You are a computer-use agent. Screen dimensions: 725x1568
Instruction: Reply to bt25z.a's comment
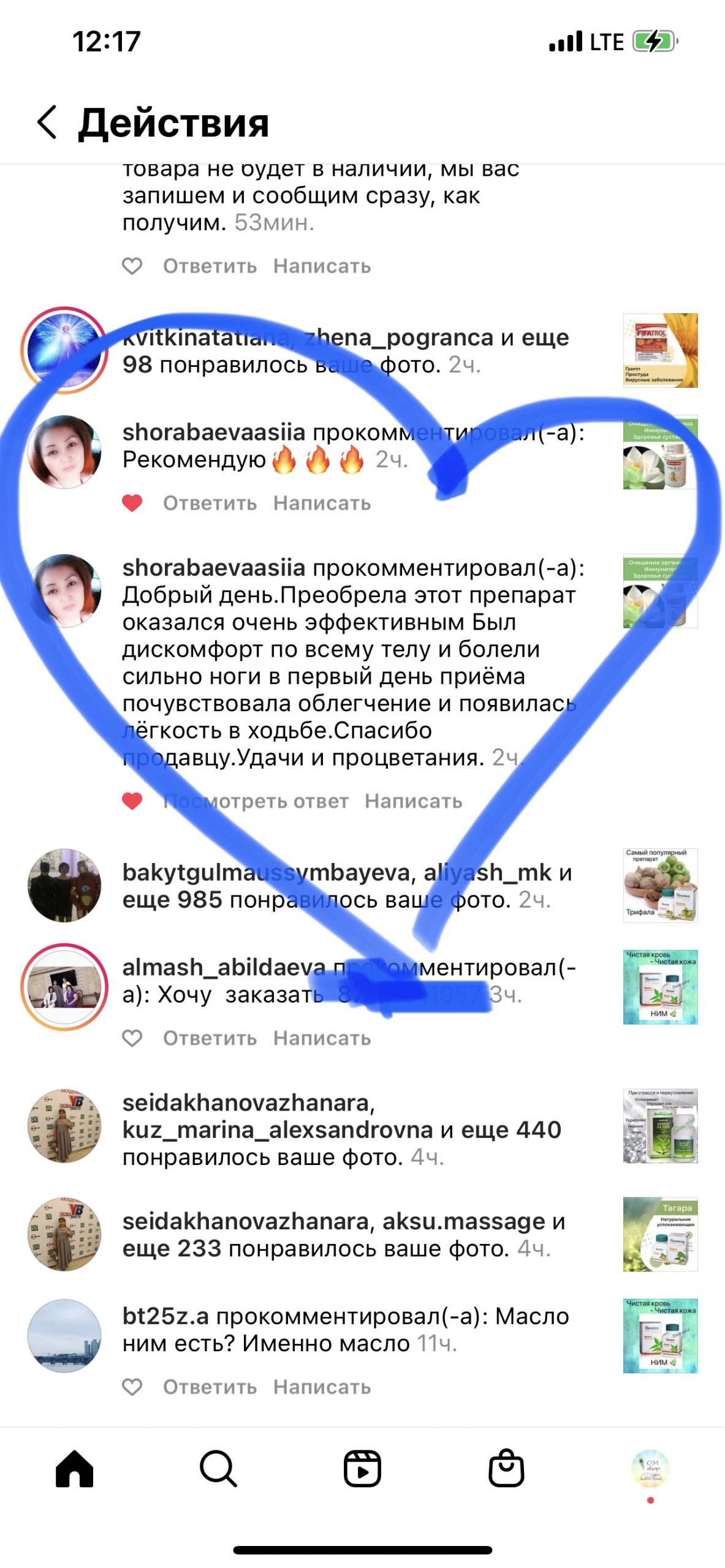[210, 1387]
